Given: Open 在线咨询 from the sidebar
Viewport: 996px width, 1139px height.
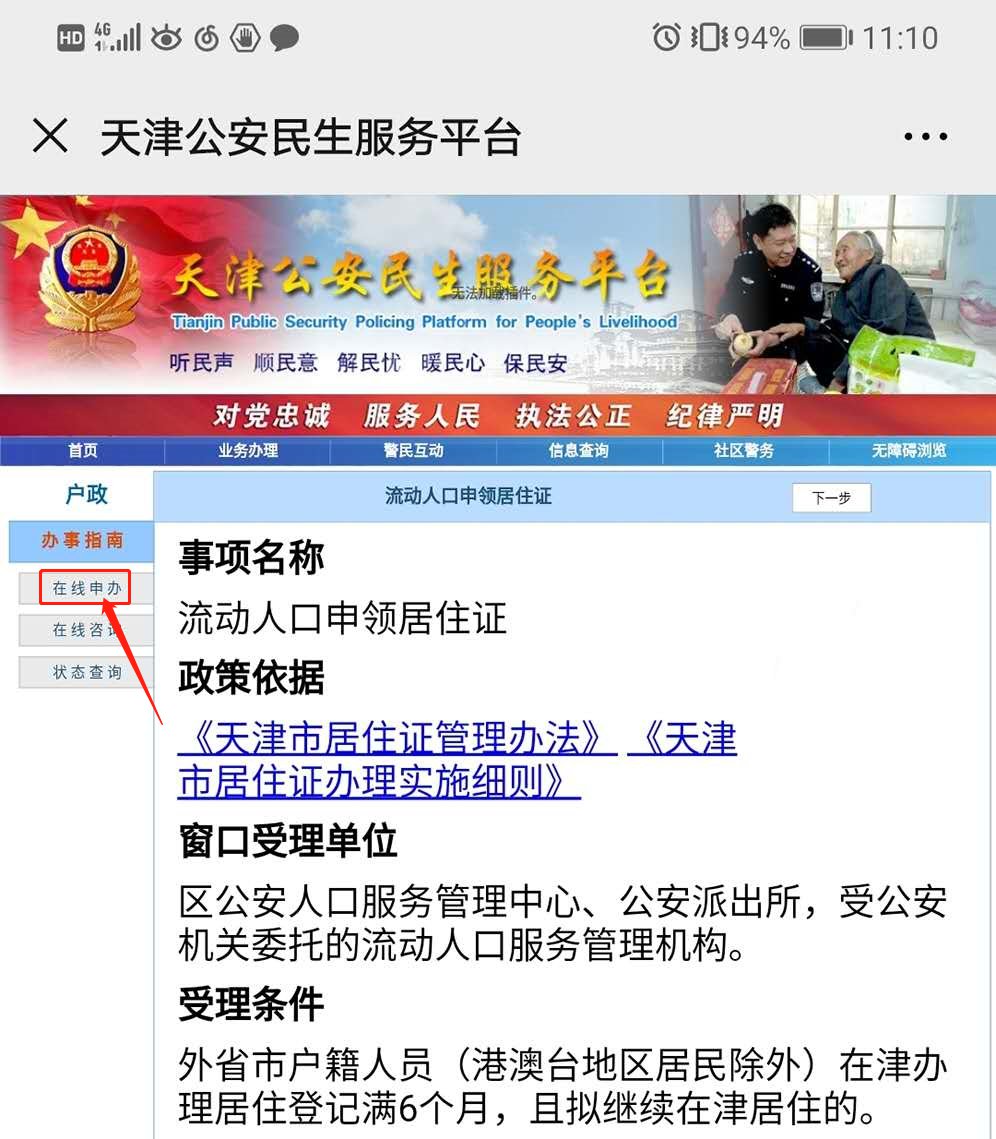Looking at the screenshot, I should (86, 631).
